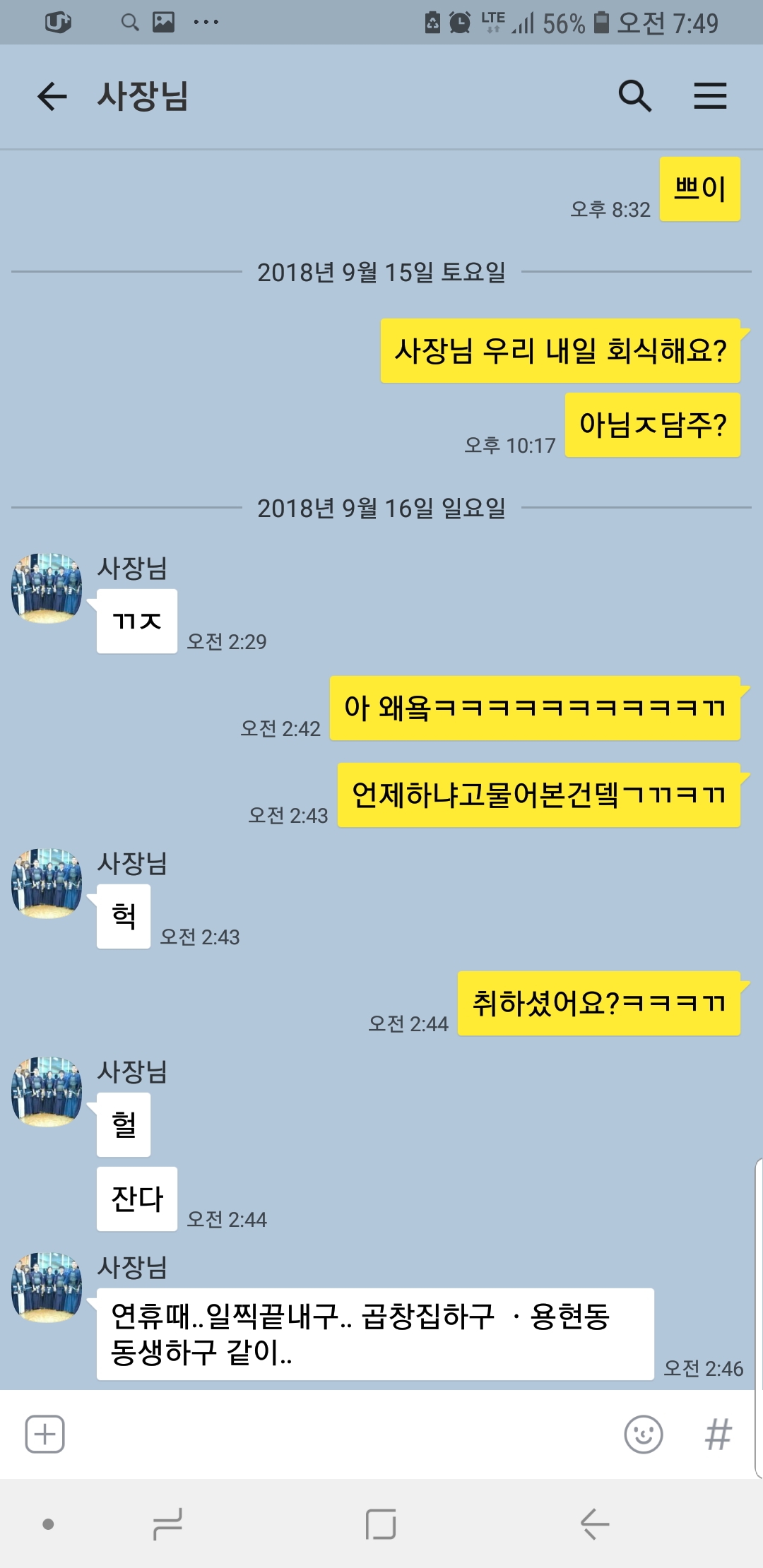763x1568 pixels.
Task: Open the hashtag search button
Action: tap(718, 1435)
